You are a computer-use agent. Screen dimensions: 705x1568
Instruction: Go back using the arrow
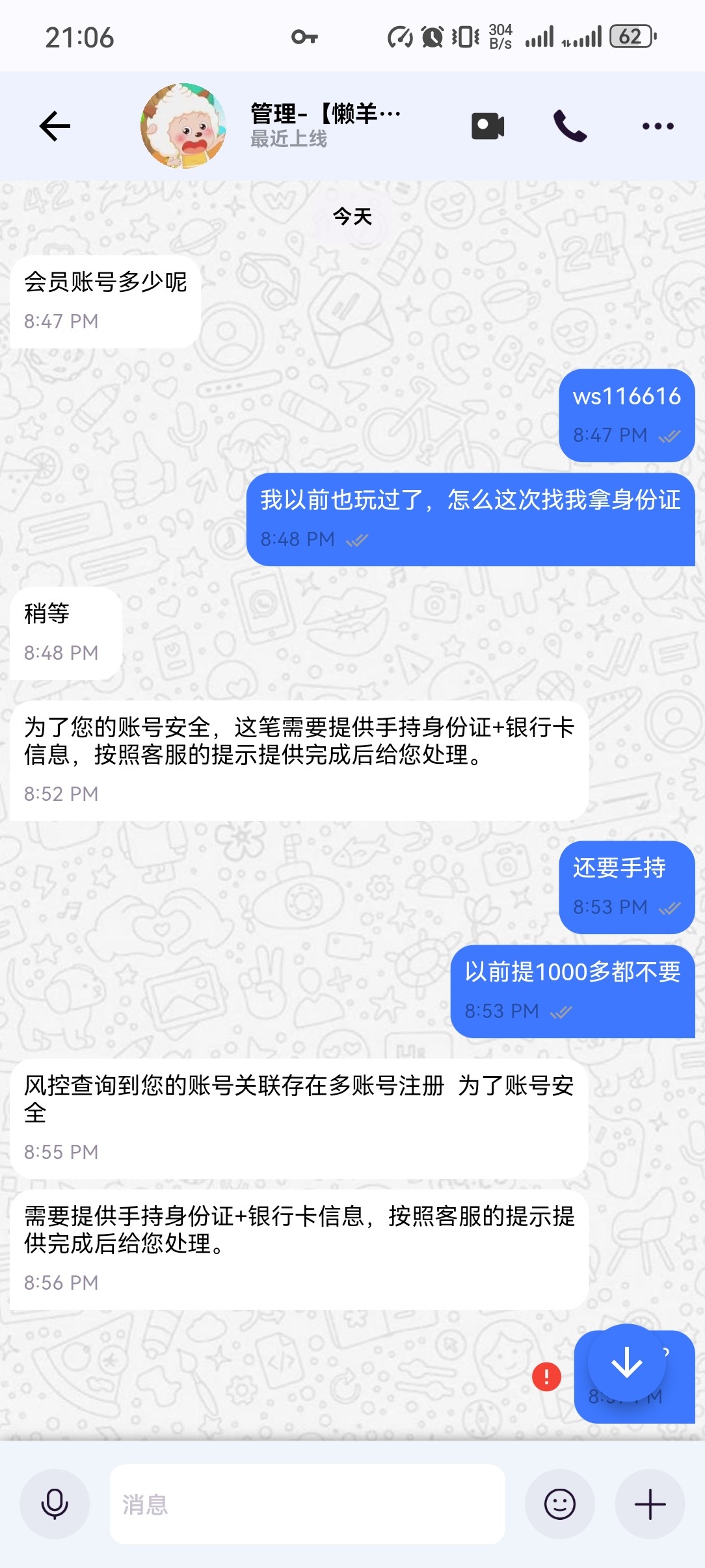click(55, 126)
